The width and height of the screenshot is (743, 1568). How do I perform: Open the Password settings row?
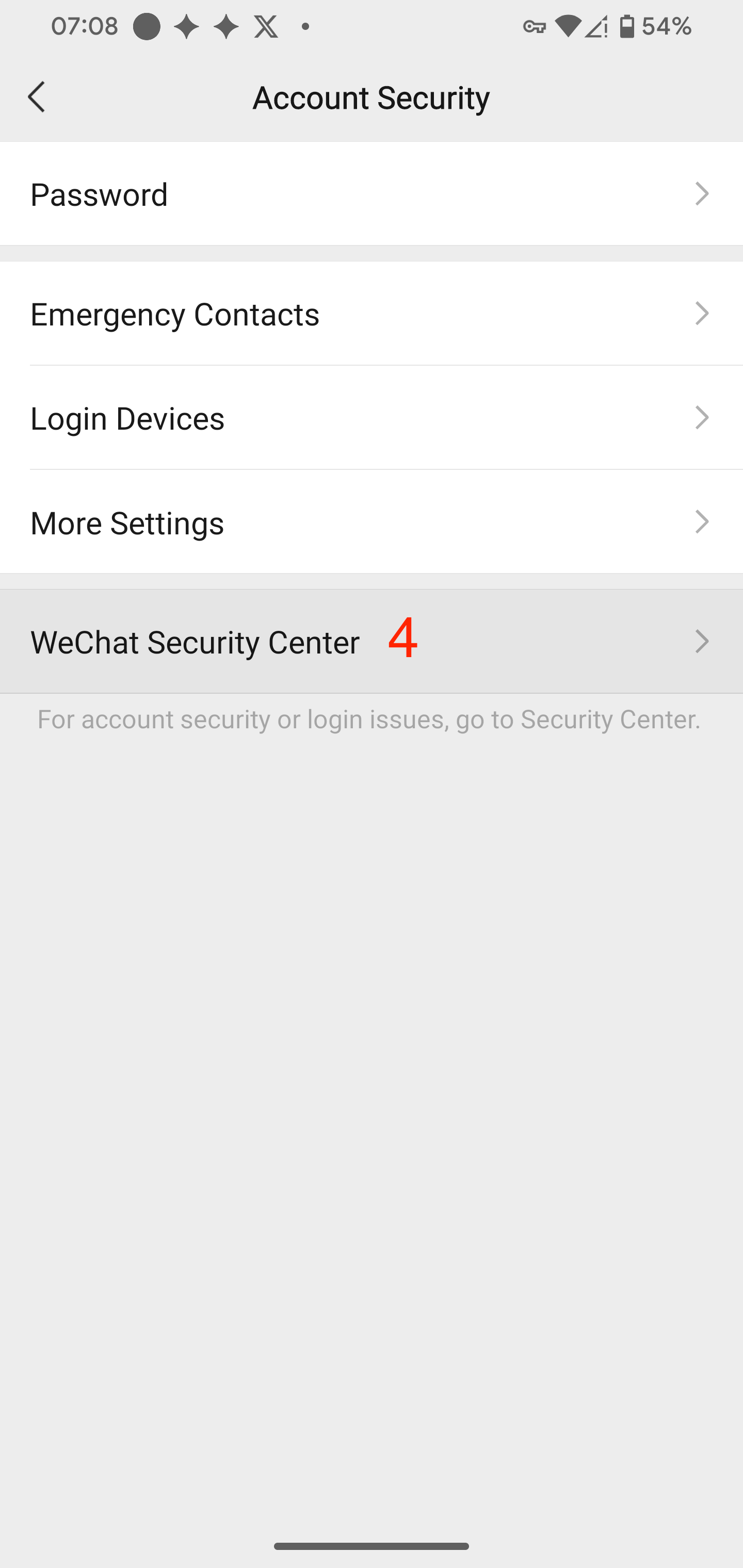(x=372, y=193)
